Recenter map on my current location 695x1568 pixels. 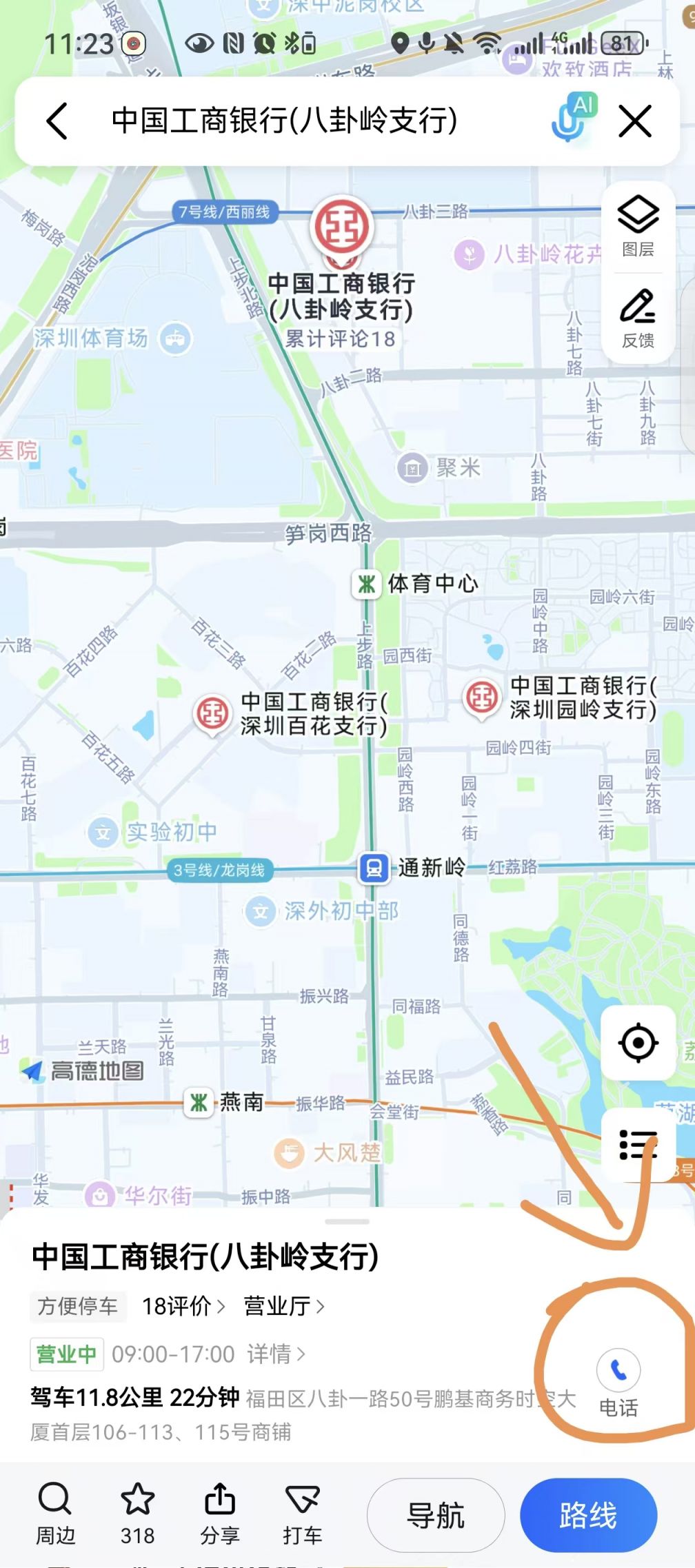click(x=638, y=1042)
